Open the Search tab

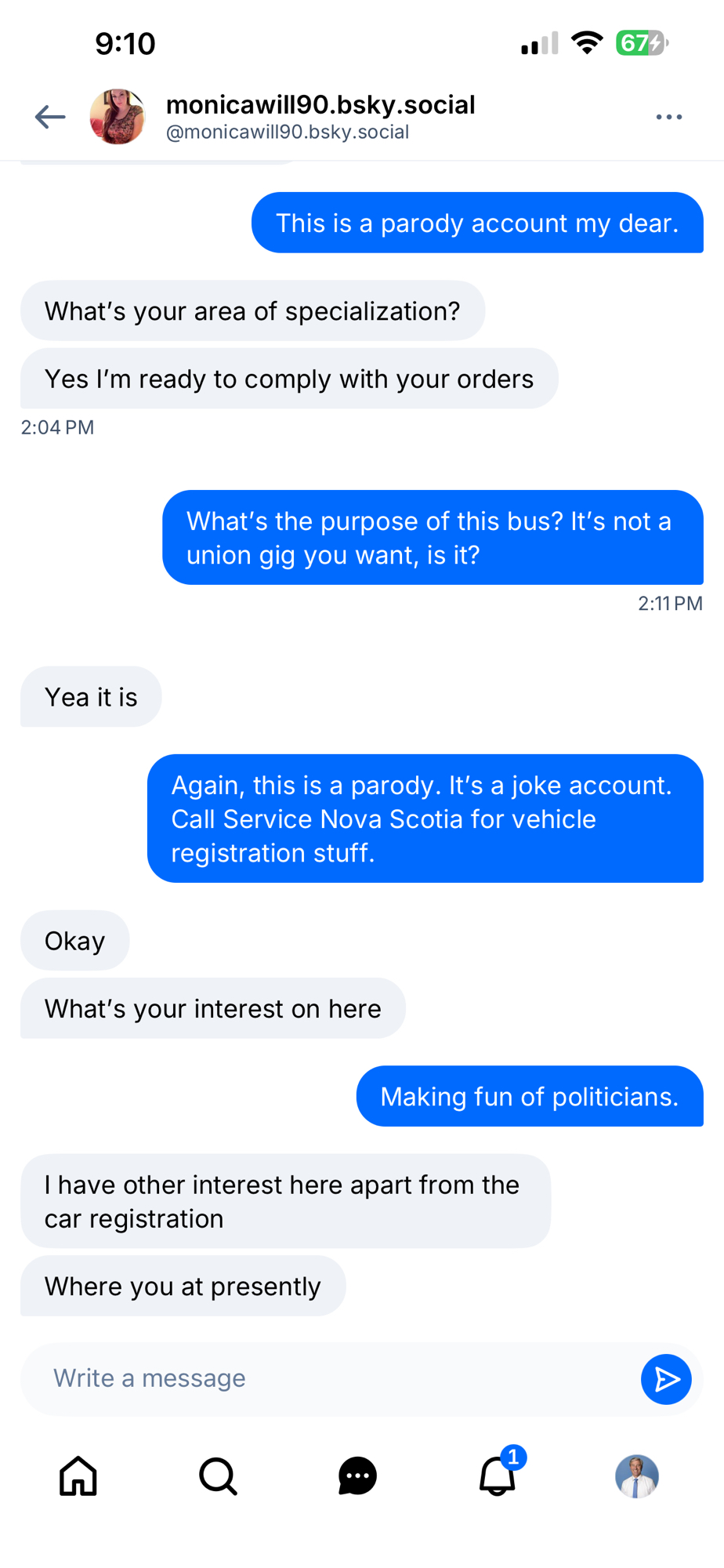tap(218, 1476)
